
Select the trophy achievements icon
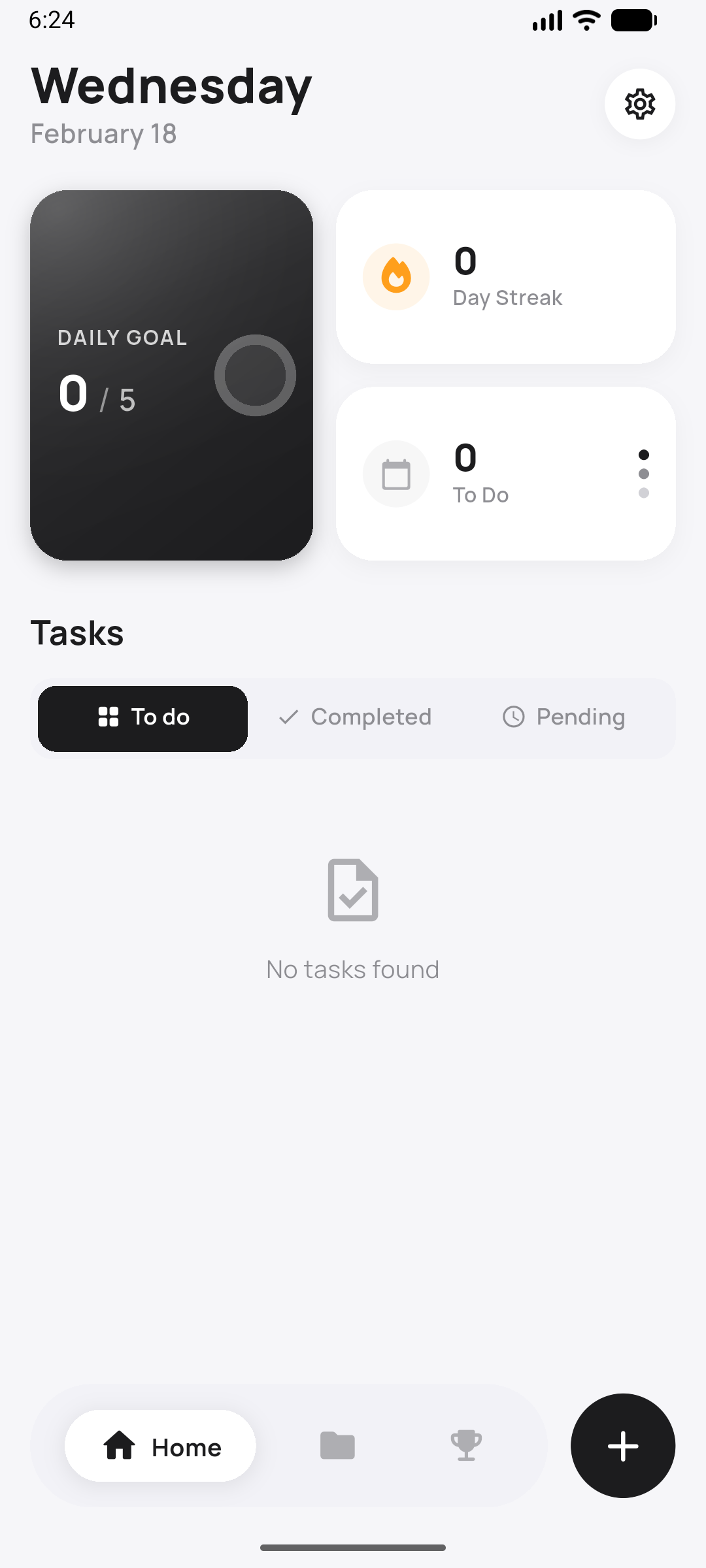point(465,1446)
